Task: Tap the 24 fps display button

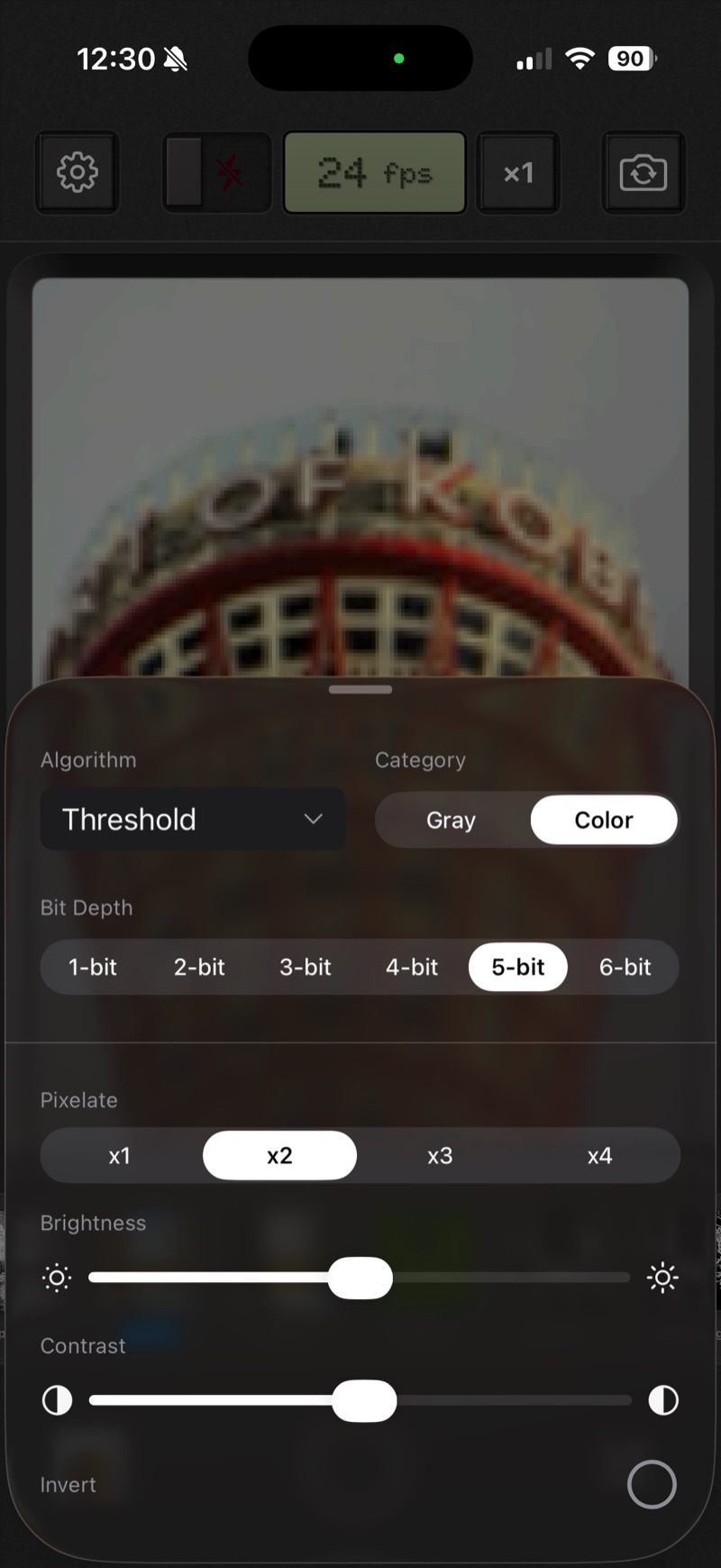Action: [x=375, y=172]
